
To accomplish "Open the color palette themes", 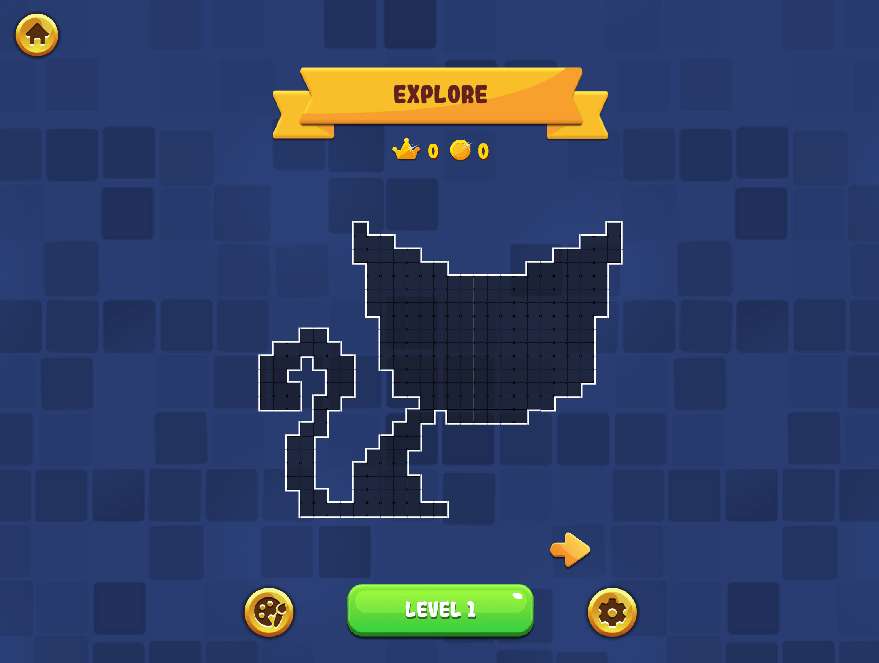I will [x=269, y=612].
